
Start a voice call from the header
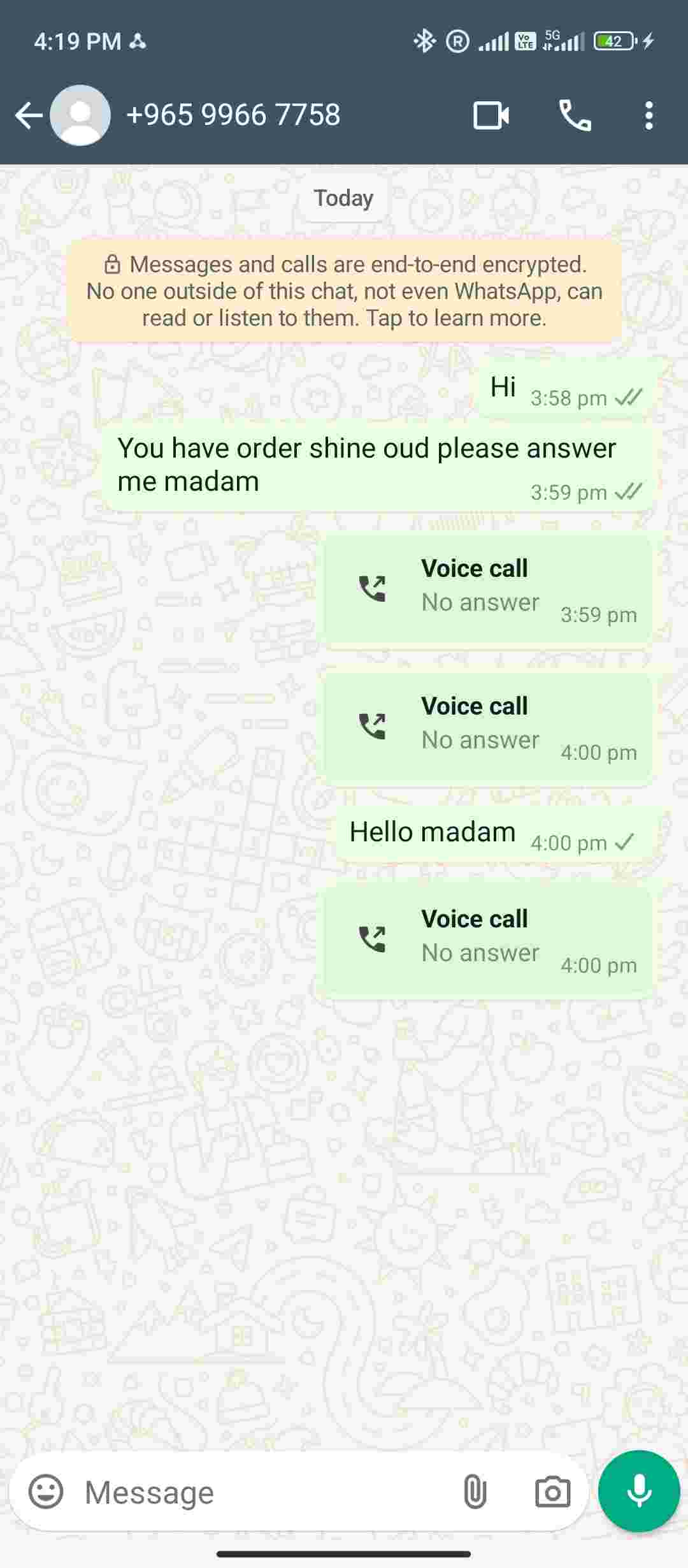[x=575, y=115]
